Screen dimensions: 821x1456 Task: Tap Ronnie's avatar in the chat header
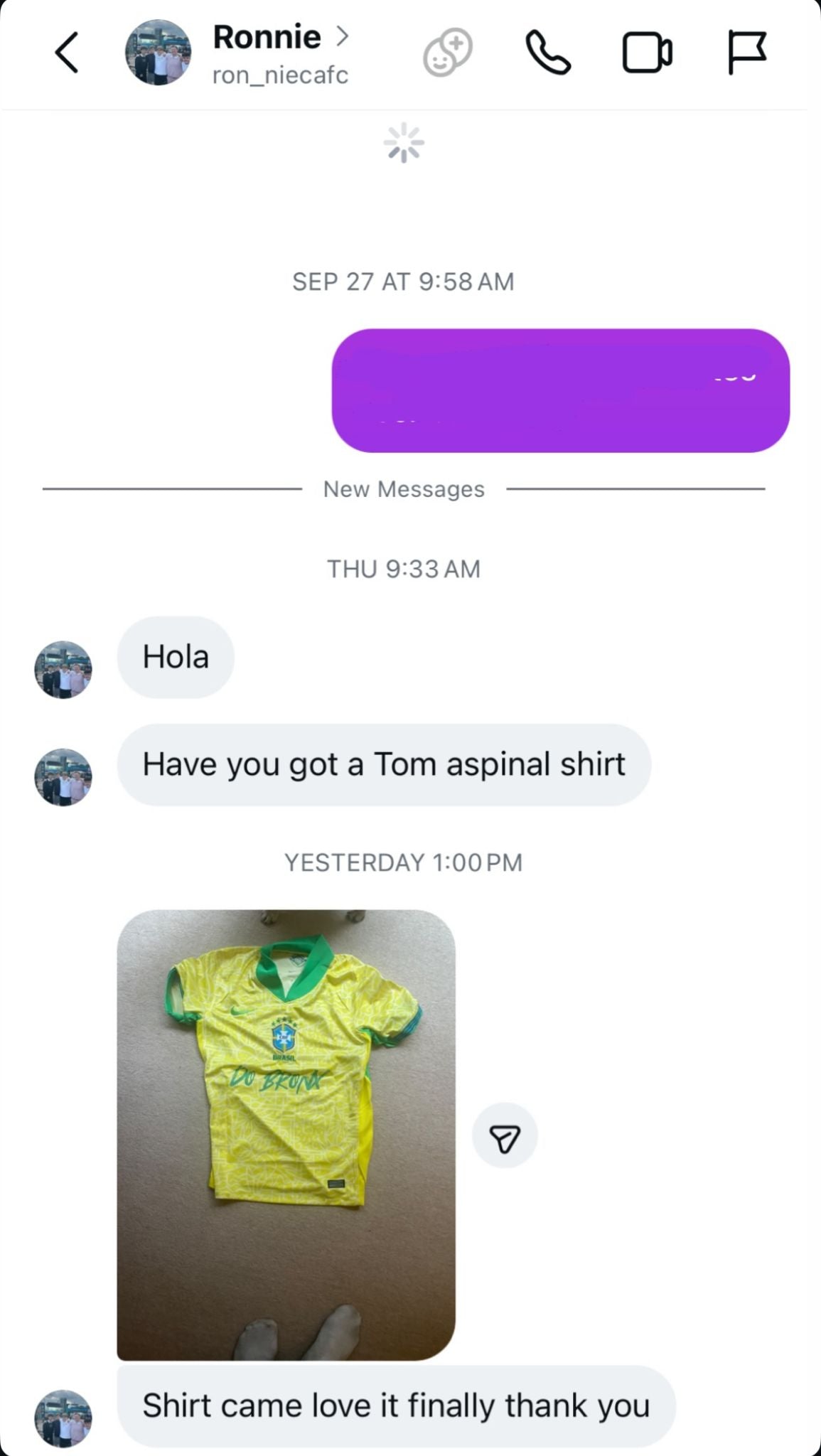click(158, 53)
